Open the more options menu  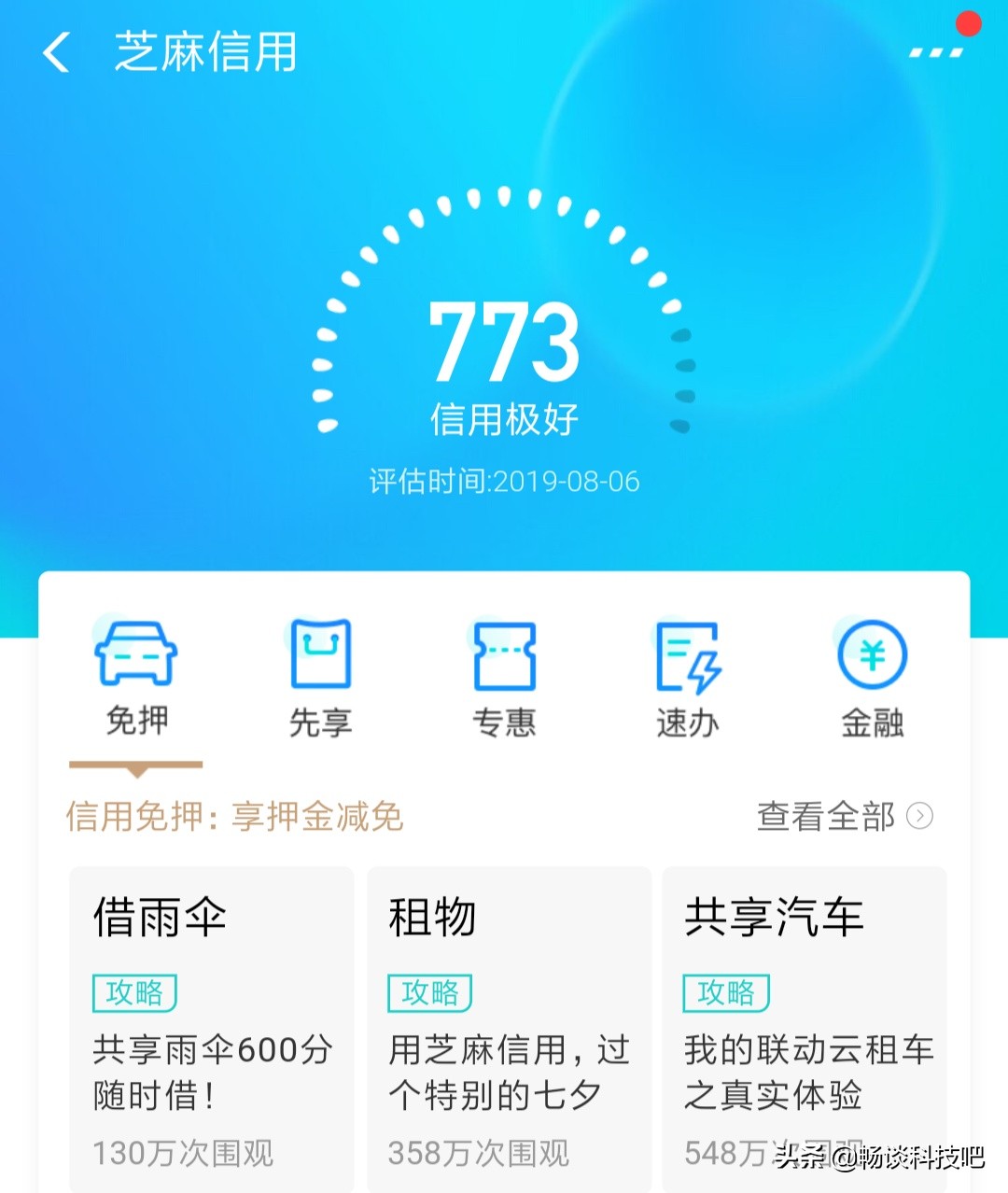[x=936, y=52]
